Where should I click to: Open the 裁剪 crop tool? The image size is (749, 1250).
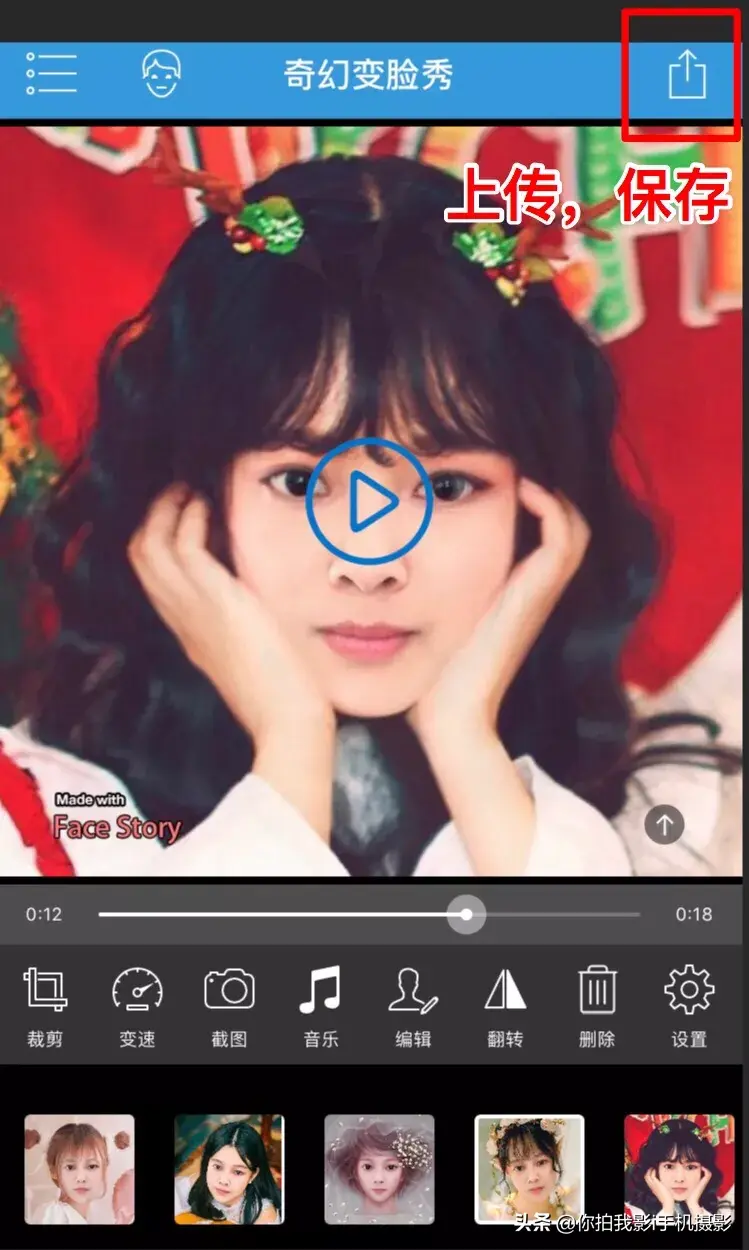coord(45,1007)
